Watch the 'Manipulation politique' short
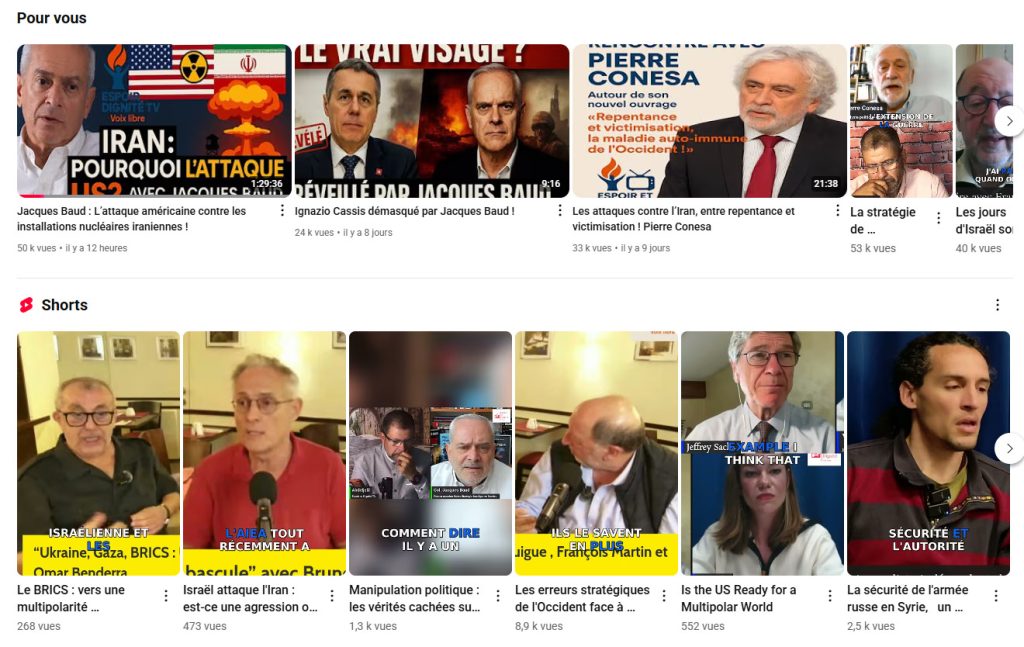1024x647 pixels. (x=430, y=452)
